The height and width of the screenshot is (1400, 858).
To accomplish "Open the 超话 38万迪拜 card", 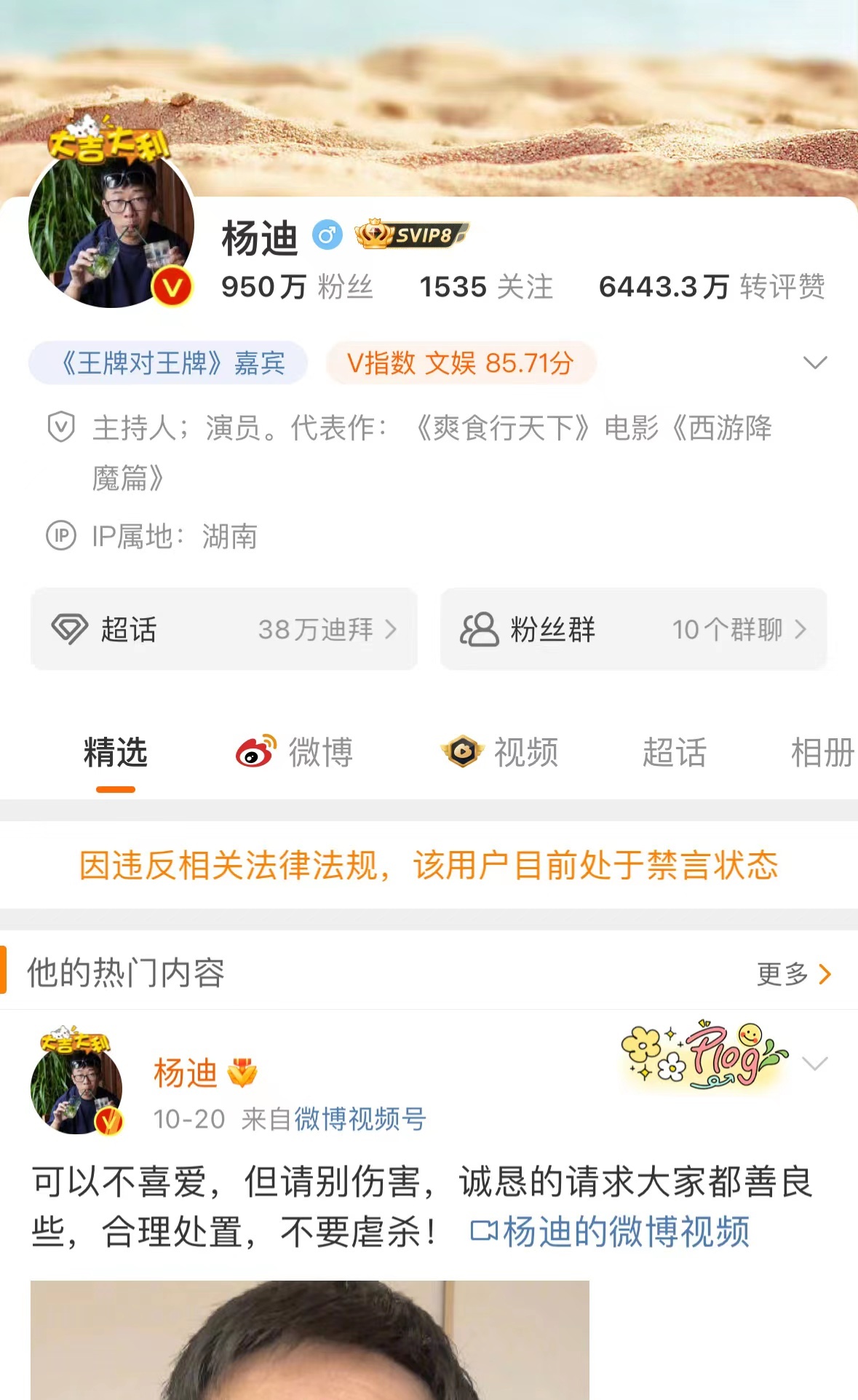I will pos(224,629).
